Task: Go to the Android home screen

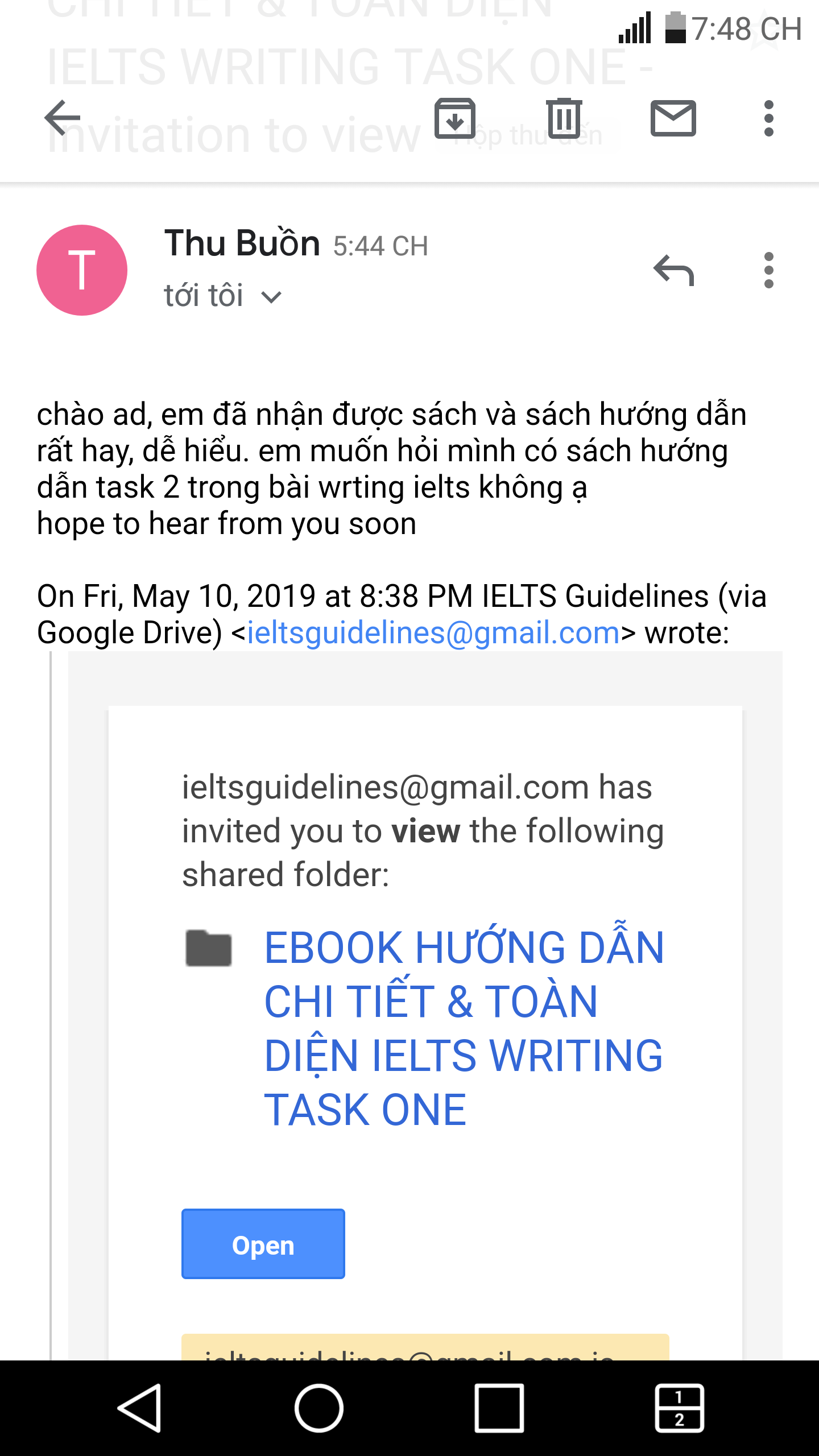Action: click(x=318, y=1408)
